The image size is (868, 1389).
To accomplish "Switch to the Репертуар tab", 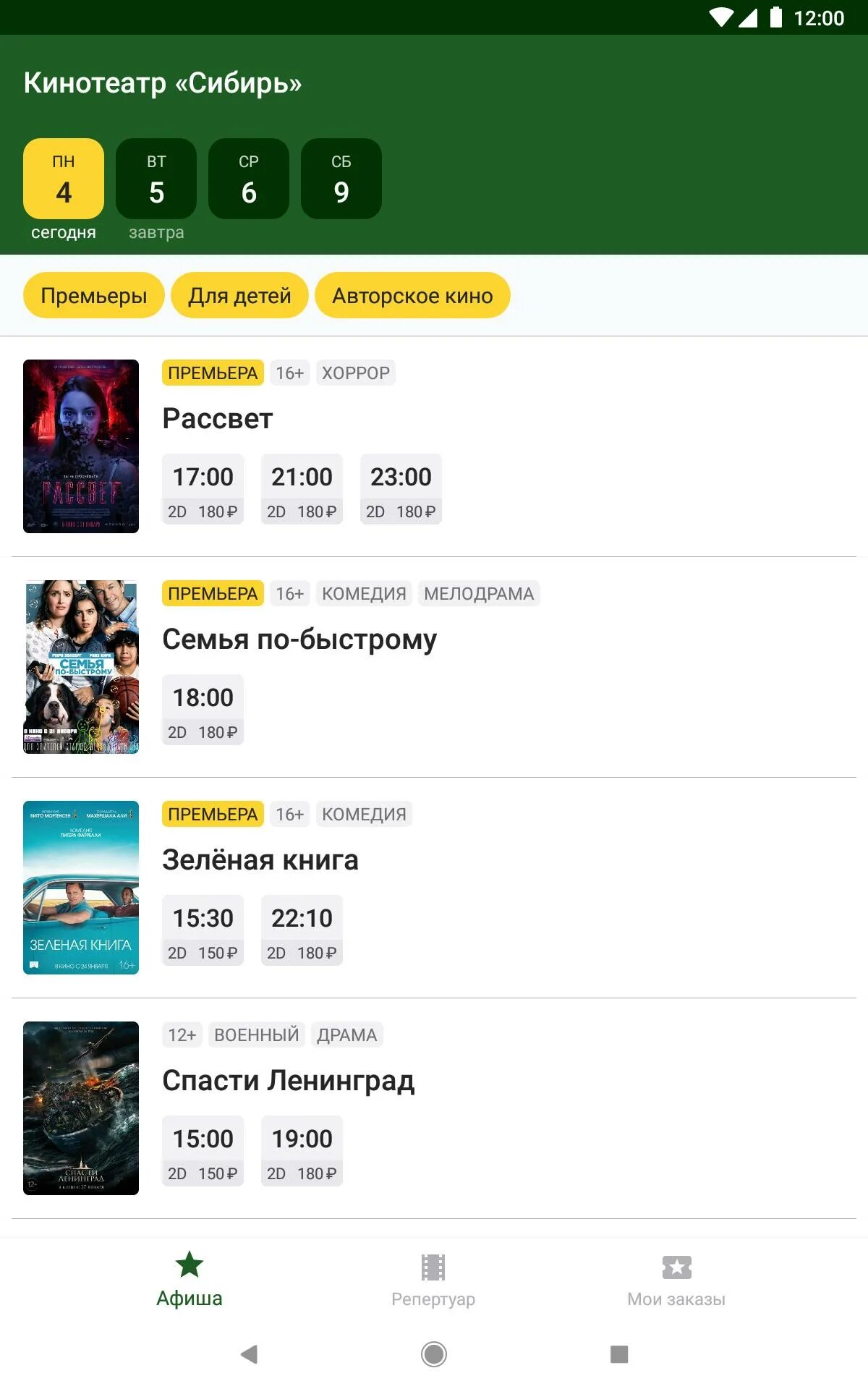I will 433,1280.
